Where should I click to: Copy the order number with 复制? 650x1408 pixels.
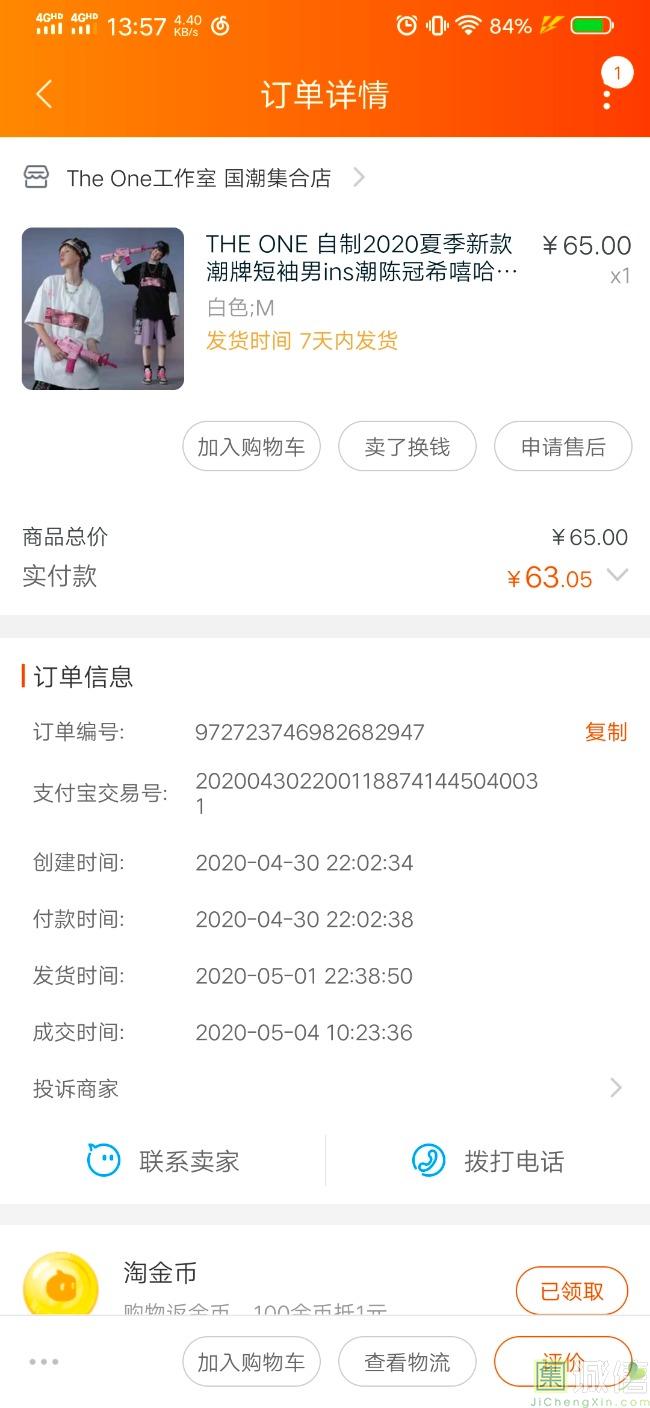(x=605, y=732)
